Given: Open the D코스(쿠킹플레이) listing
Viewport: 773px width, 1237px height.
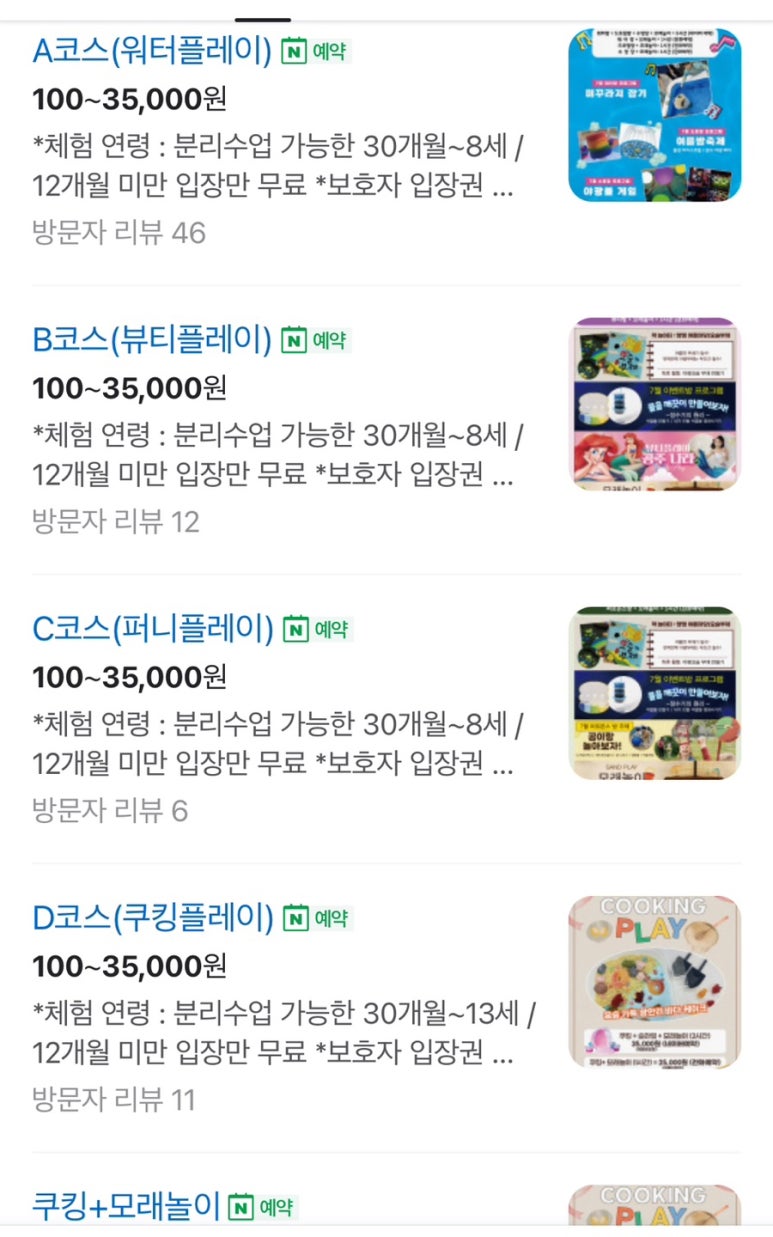Looking at the screenshot, I should coord(153,917).
